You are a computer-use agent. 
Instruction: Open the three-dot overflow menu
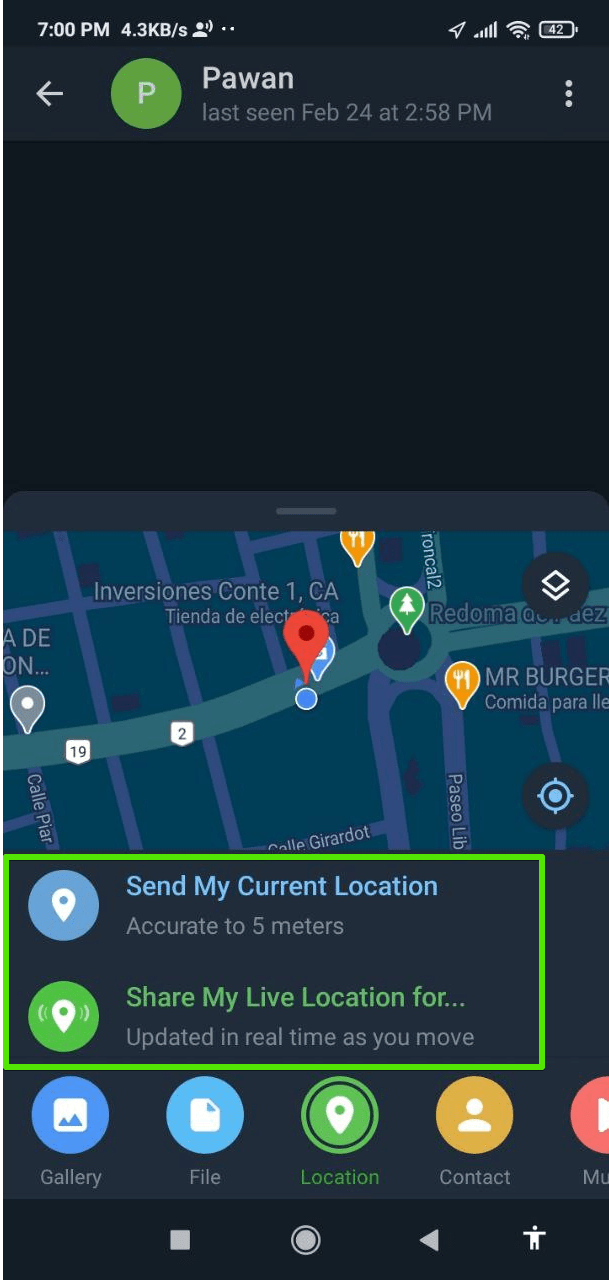coord(568,94)
